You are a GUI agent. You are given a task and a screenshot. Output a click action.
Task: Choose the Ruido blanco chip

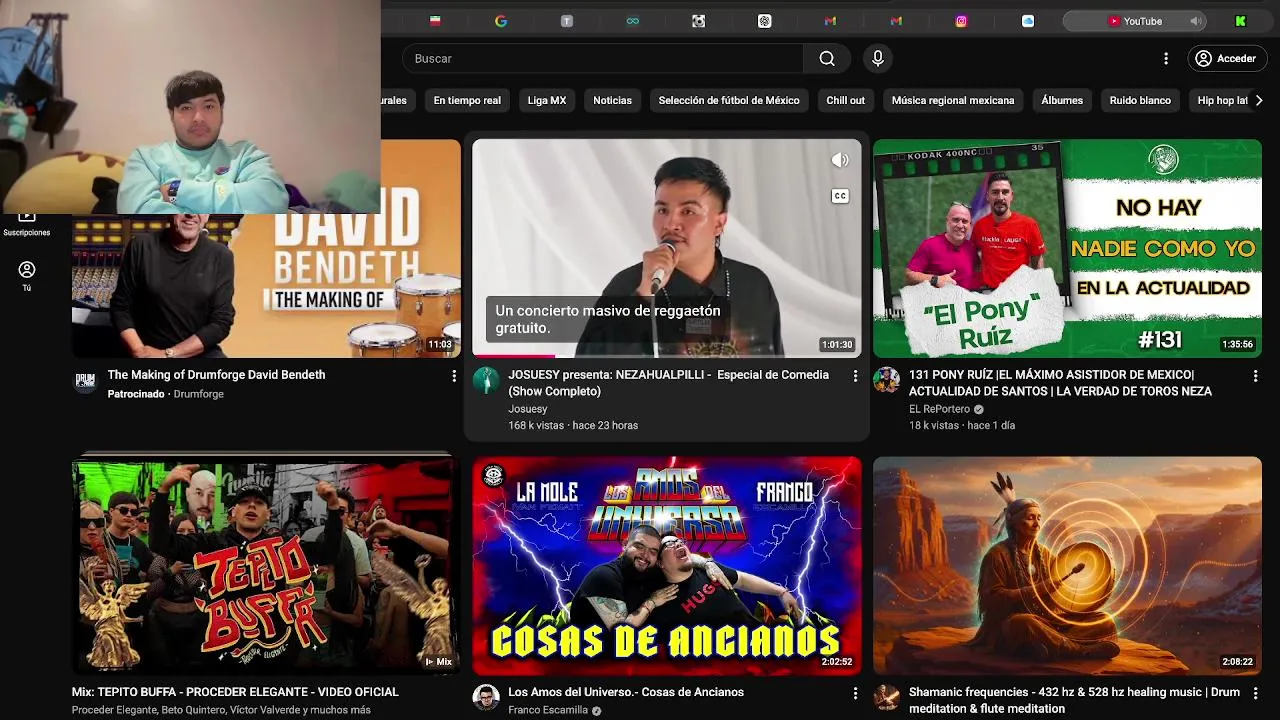(x=1140, y=100)
